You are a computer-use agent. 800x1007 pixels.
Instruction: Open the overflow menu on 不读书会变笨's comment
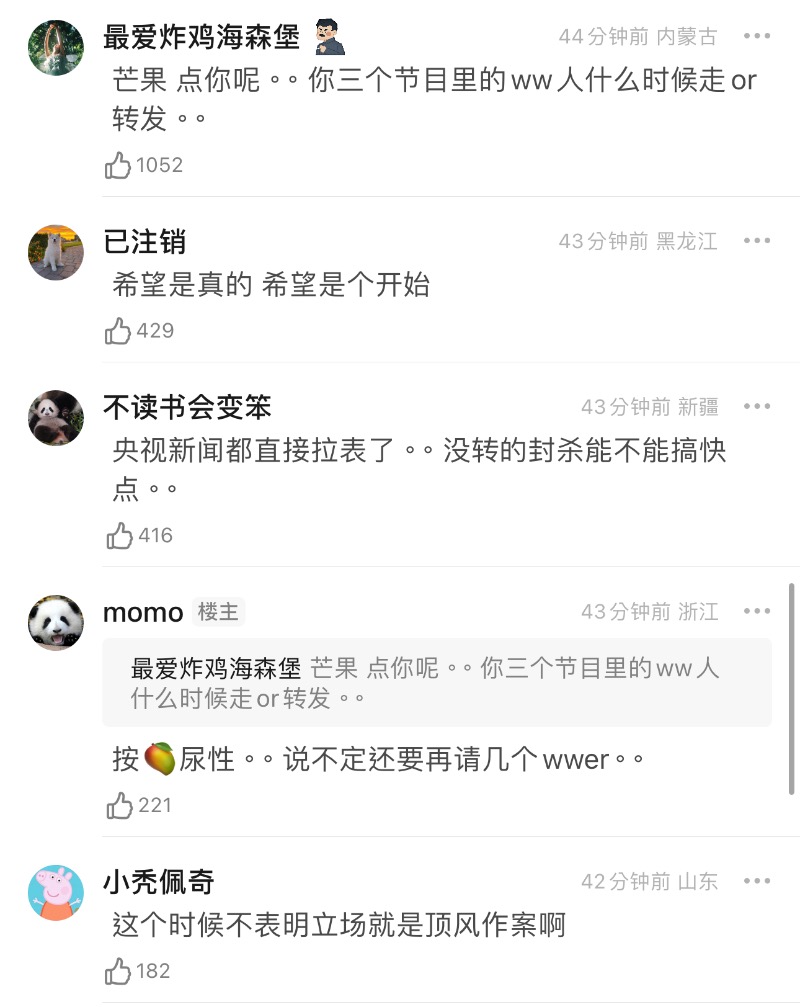tap(757, 407)
